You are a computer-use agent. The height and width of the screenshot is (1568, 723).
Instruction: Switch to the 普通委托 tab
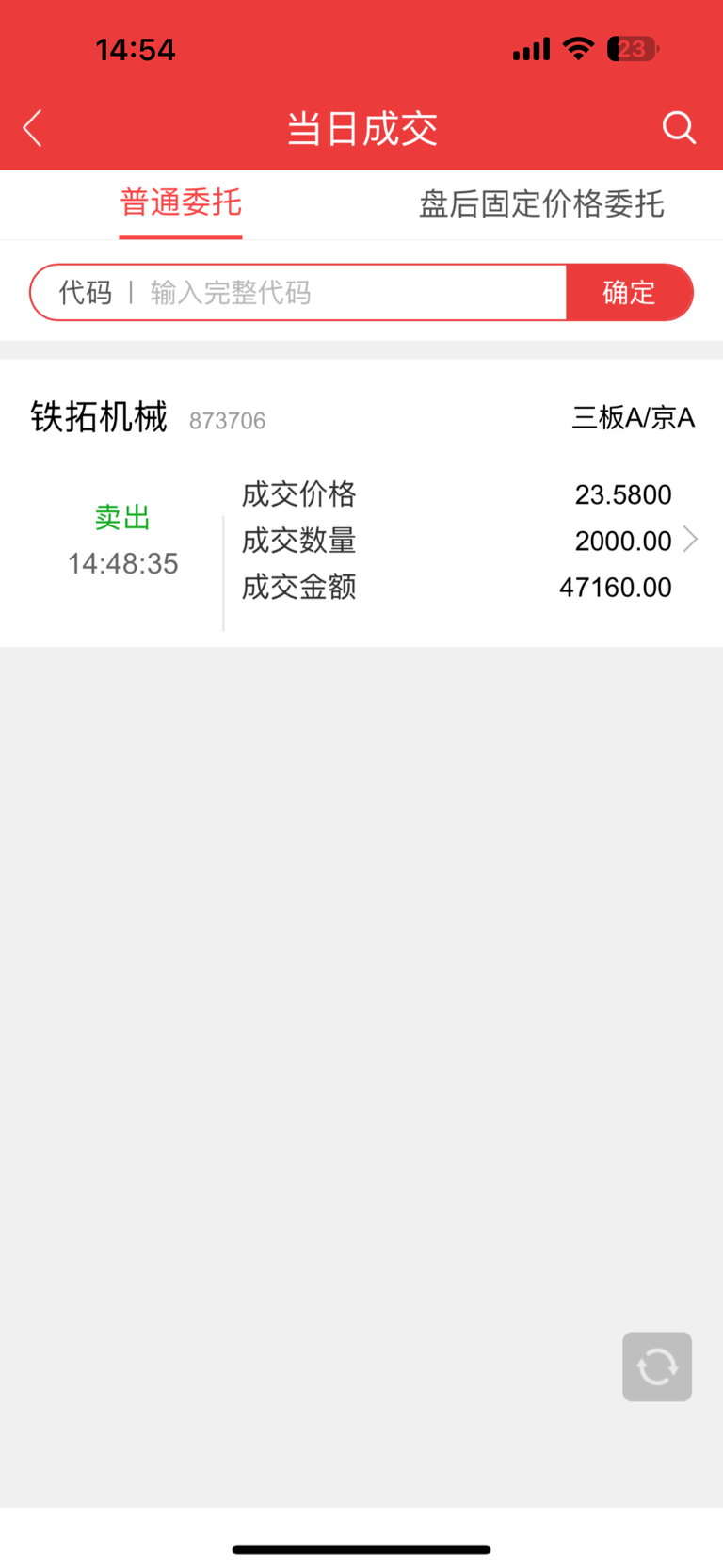(181, 202)
